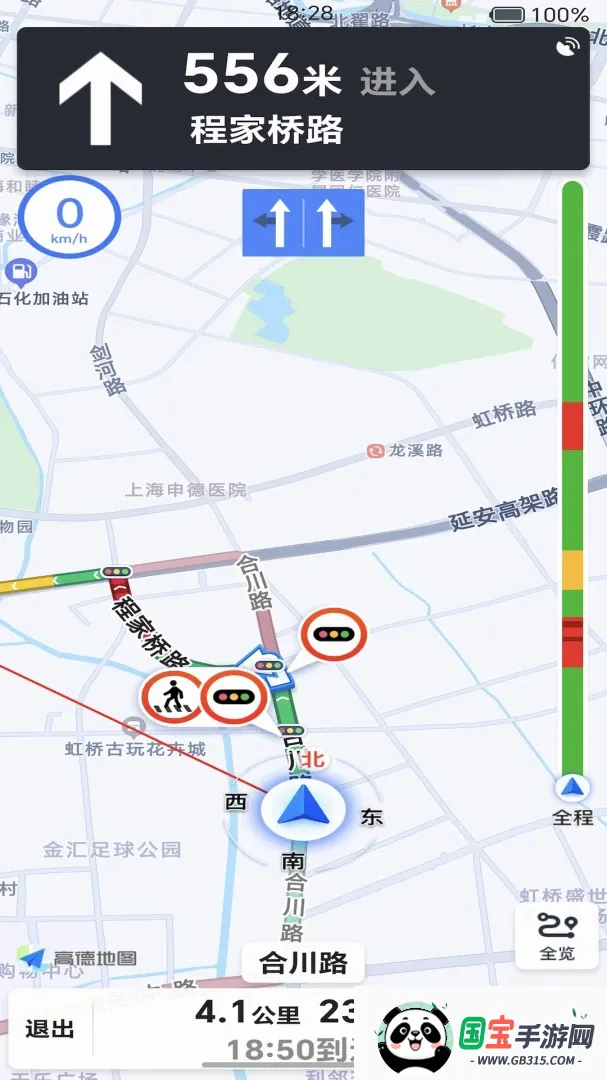Tap the satellite signal icon in the banner
Image resolution: width=607 pixels, height=1080 pixels.
pyautogui.click(x=568, y=48)
